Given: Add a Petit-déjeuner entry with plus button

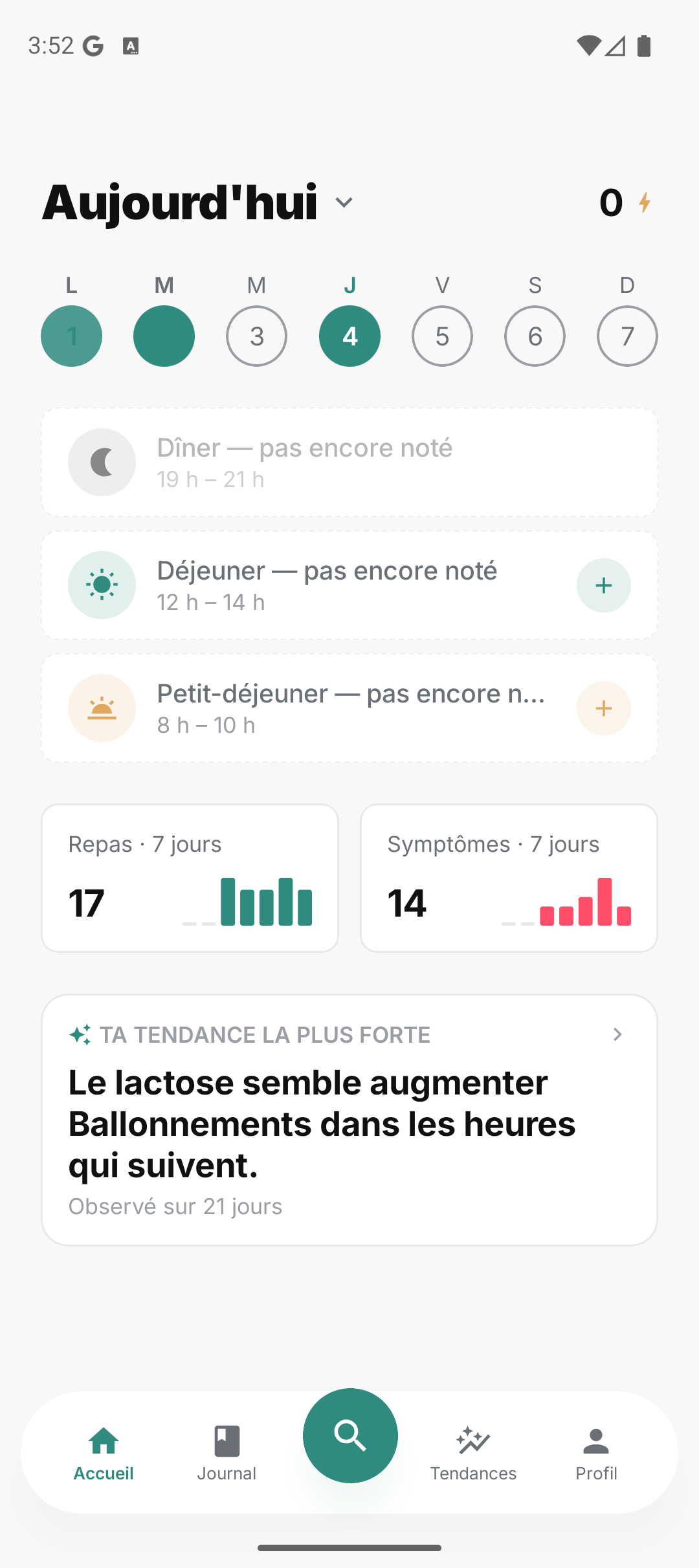Looking at the screenshot, I should pyautogui.click(x=604, y=708).
